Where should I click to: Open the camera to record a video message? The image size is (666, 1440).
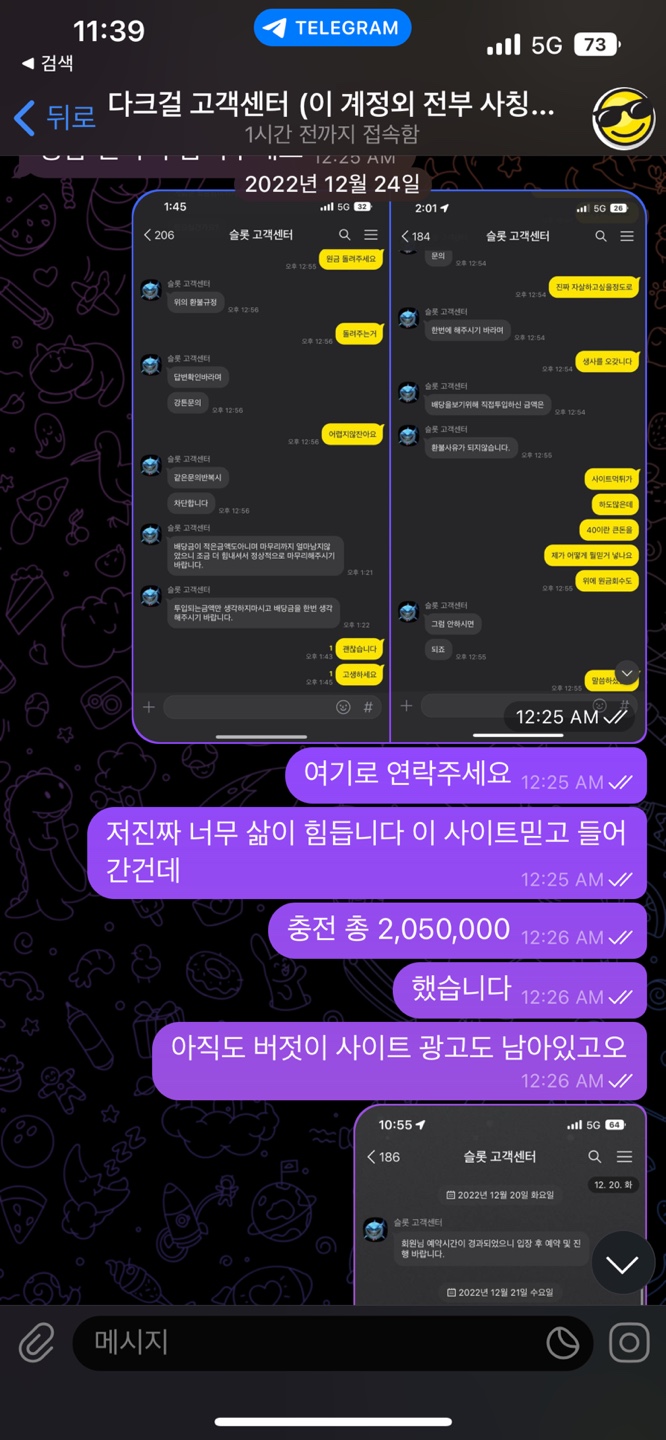point(629,1342)
